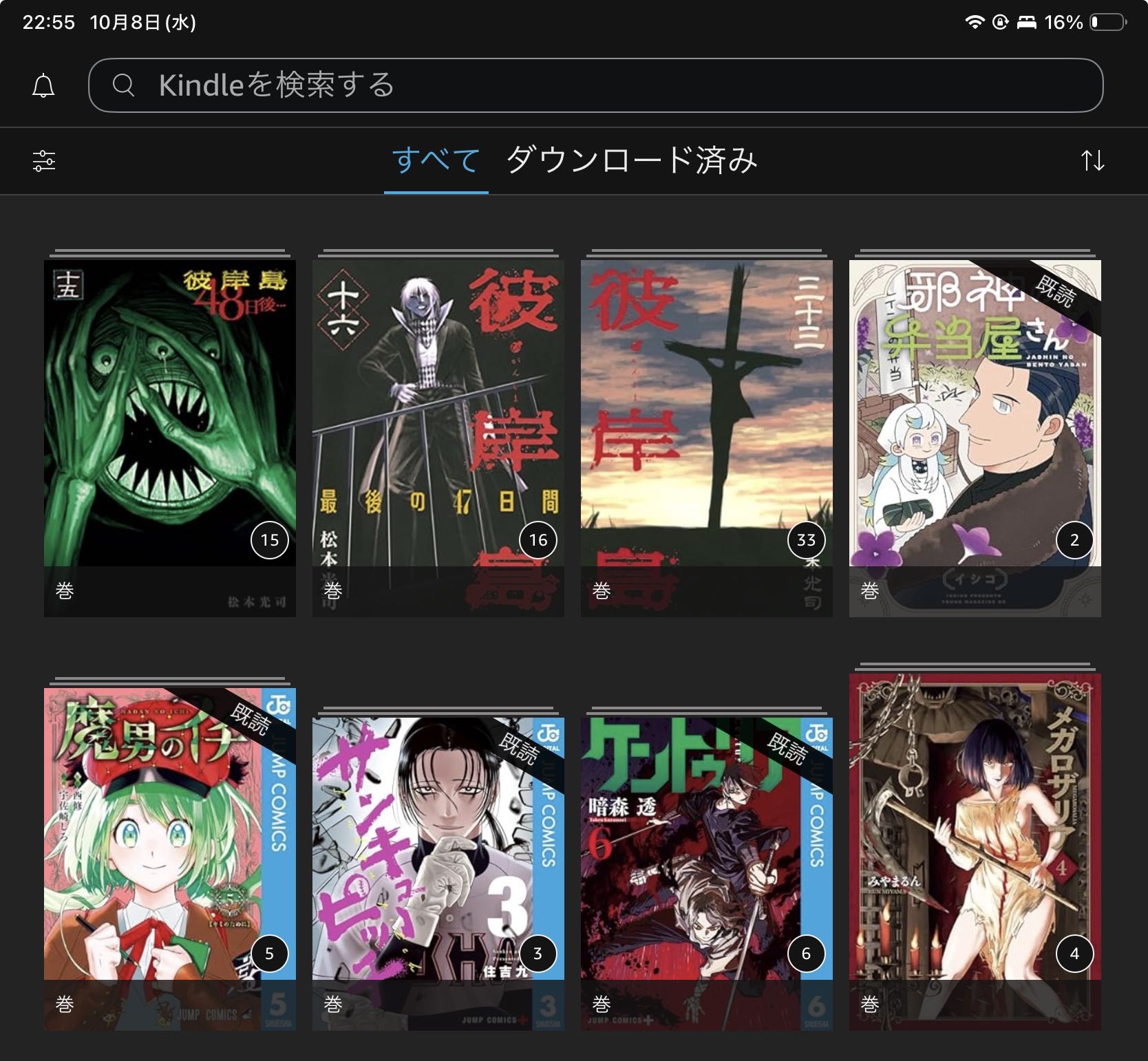Open the notifications bell
Image resolution: width=1148 pixels, height=1061 pixels.
(x=43, y=86)
